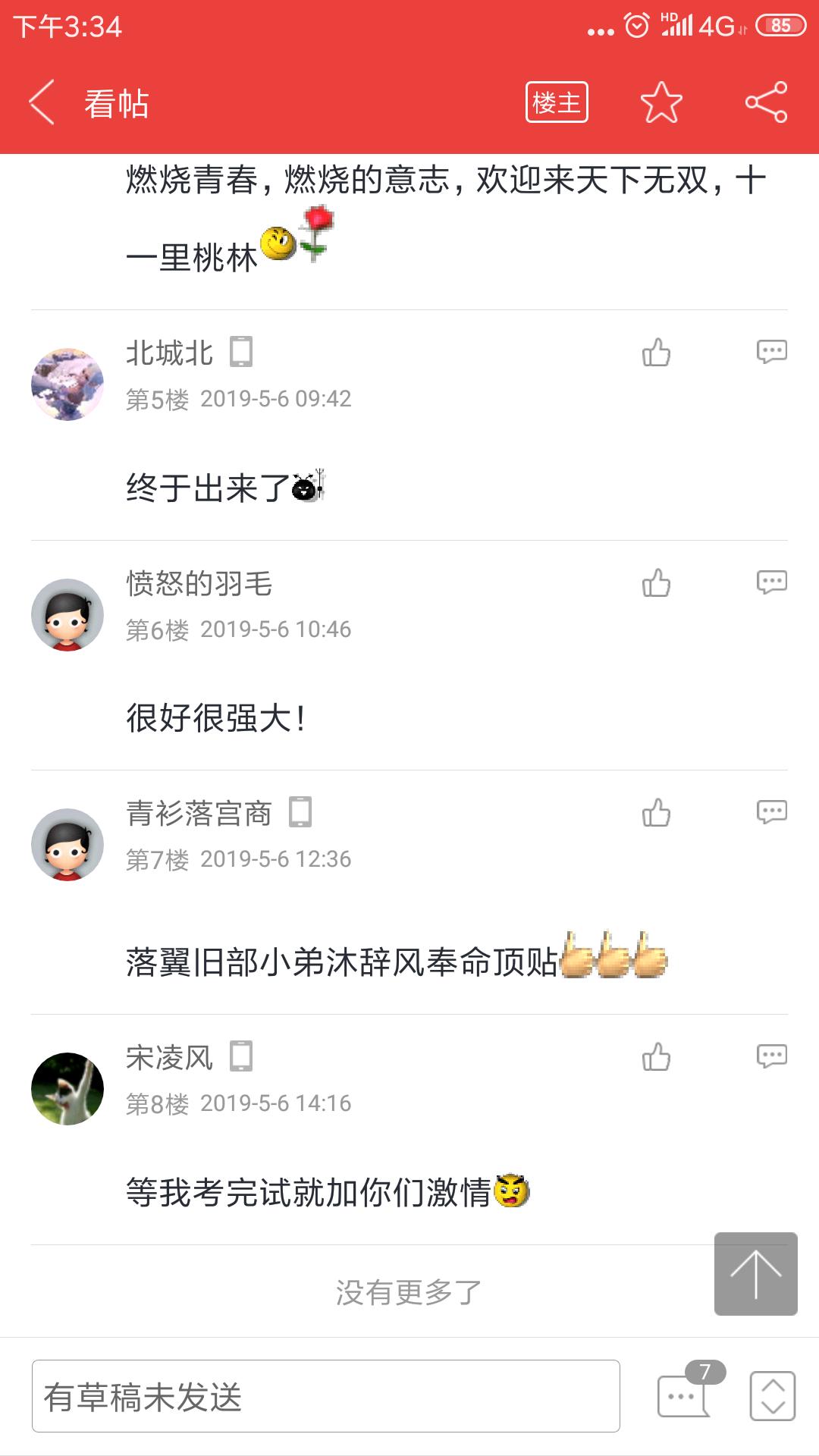The image size is (819, 1456).
Task: Open 愤怒的羽毛's avatar
Action: (67, 615)
